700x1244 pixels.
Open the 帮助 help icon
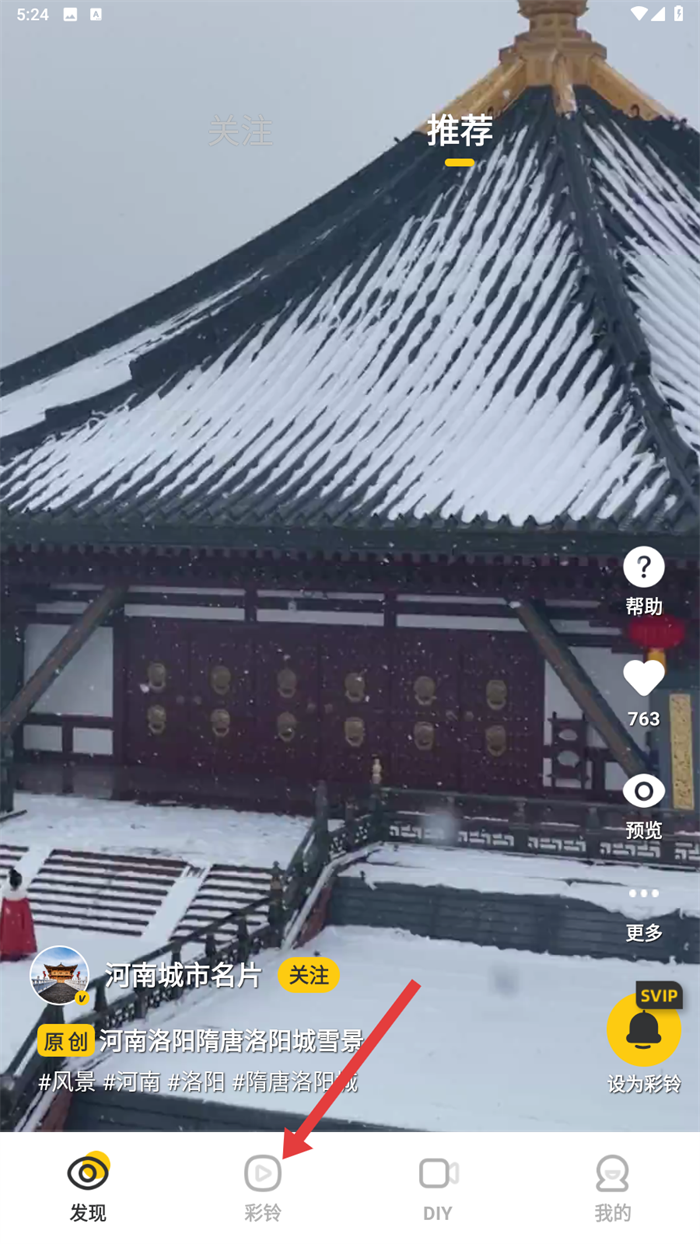[644, 568]
